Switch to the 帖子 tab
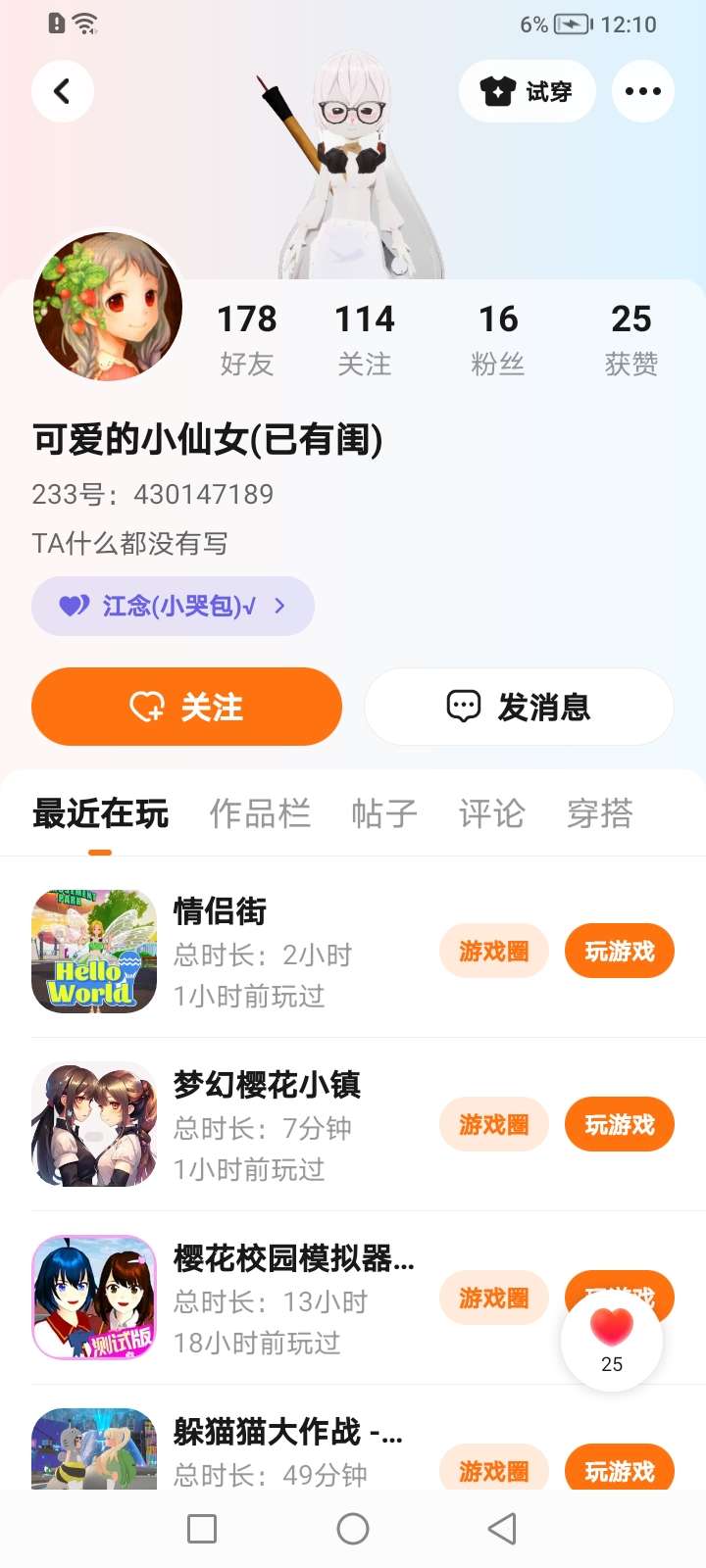 (x=384, y=813)
